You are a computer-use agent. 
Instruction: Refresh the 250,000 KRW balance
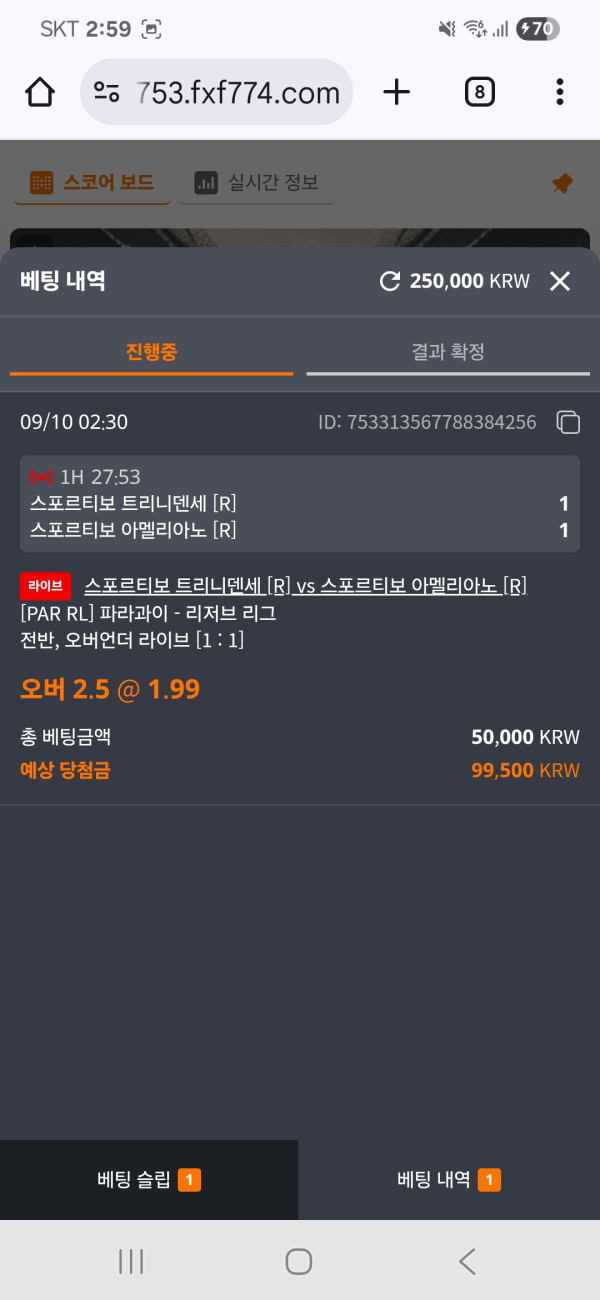[390, 281]
